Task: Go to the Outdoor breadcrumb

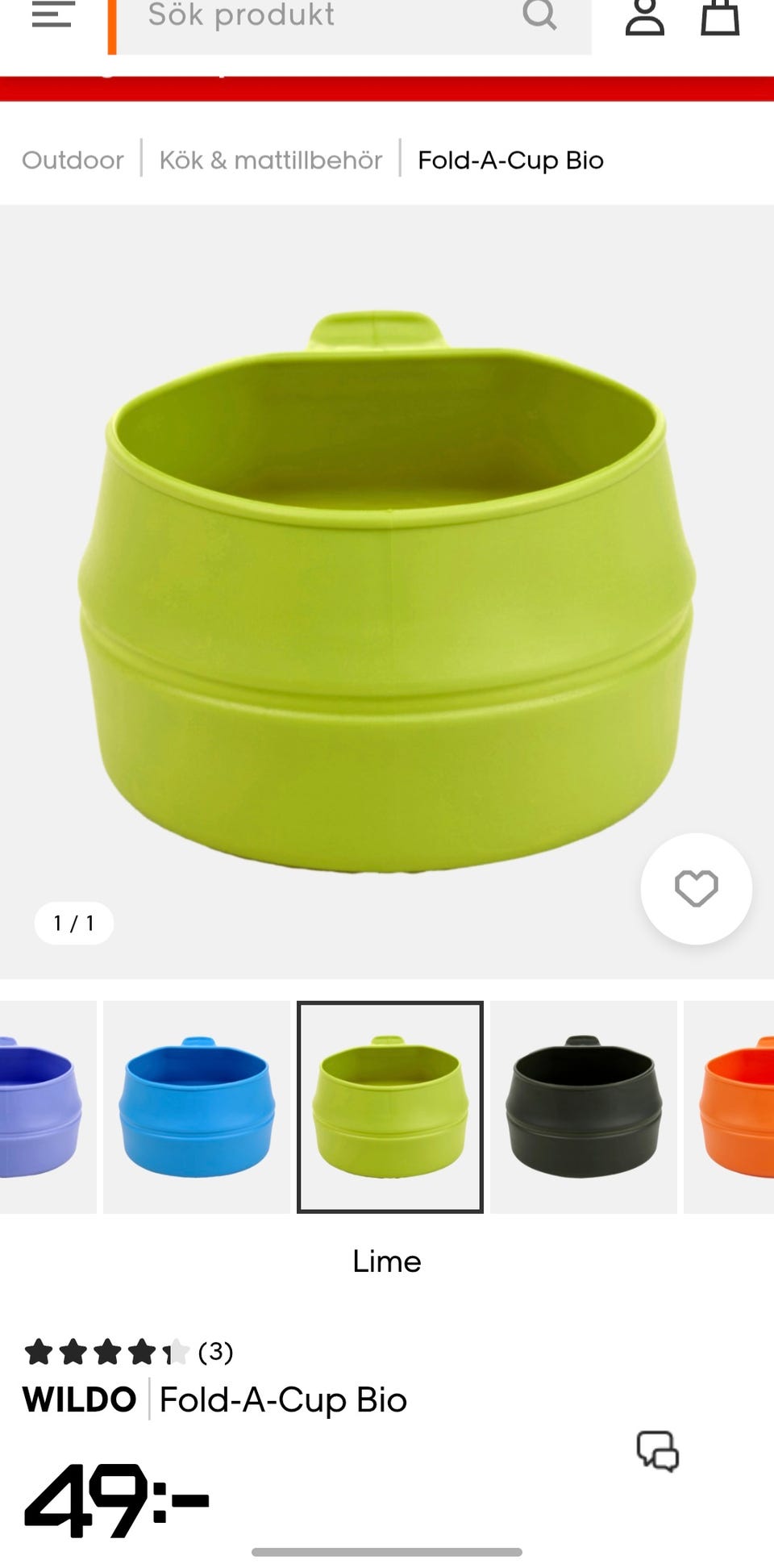Action: coord(73,160)
